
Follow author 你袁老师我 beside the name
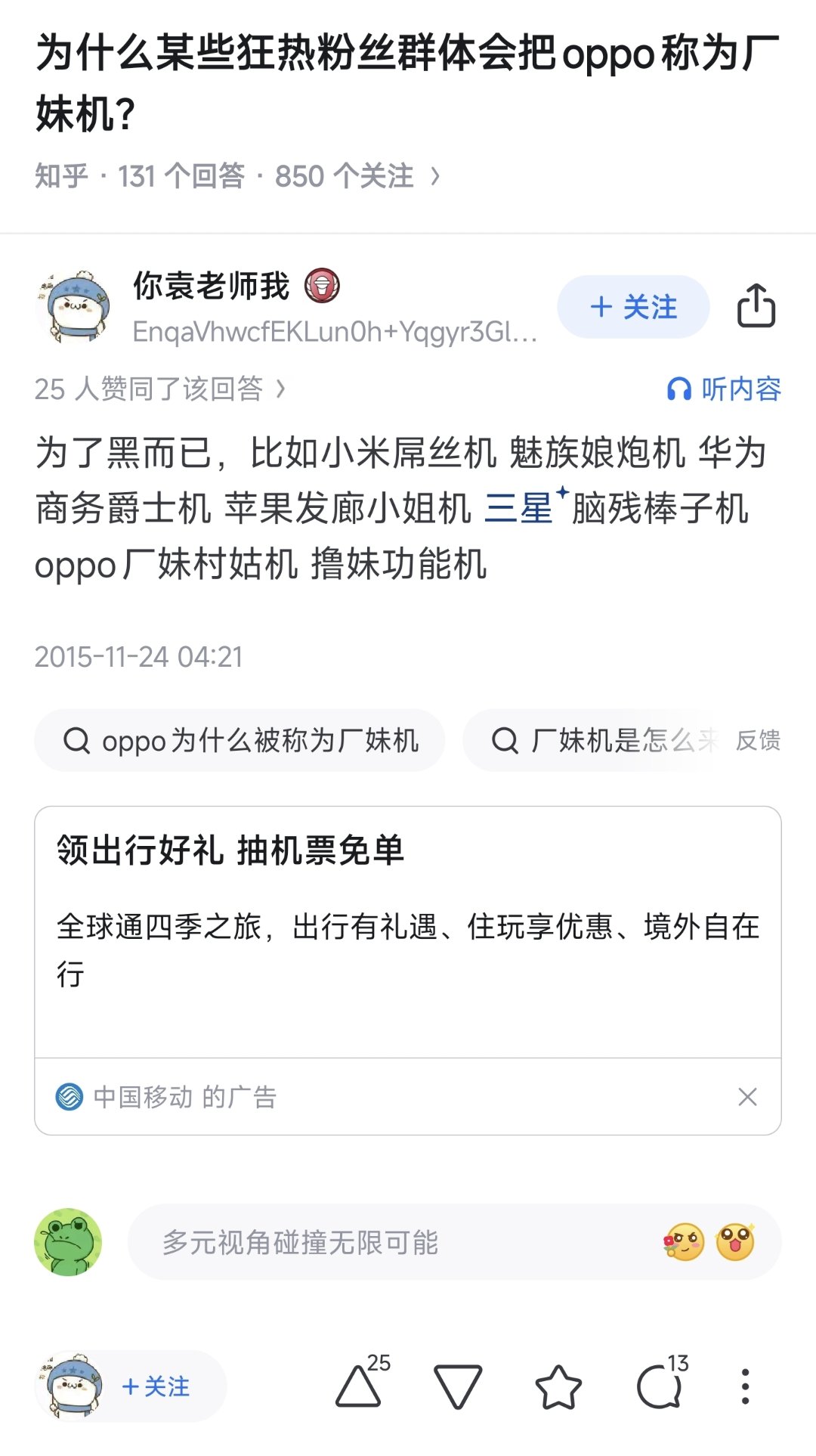(633, 307)
